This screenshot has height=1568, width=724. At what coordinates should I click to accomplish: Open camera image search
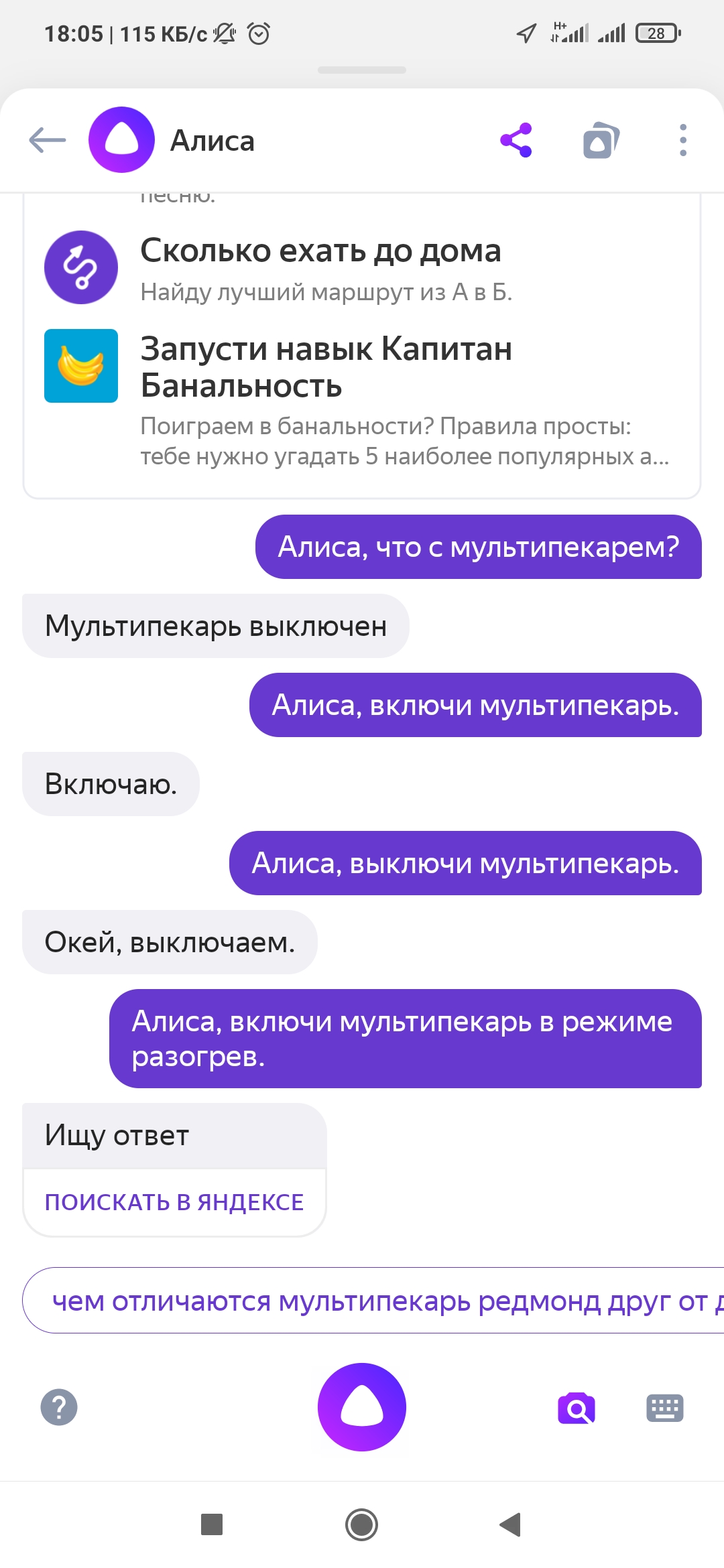pos(577,1408)
